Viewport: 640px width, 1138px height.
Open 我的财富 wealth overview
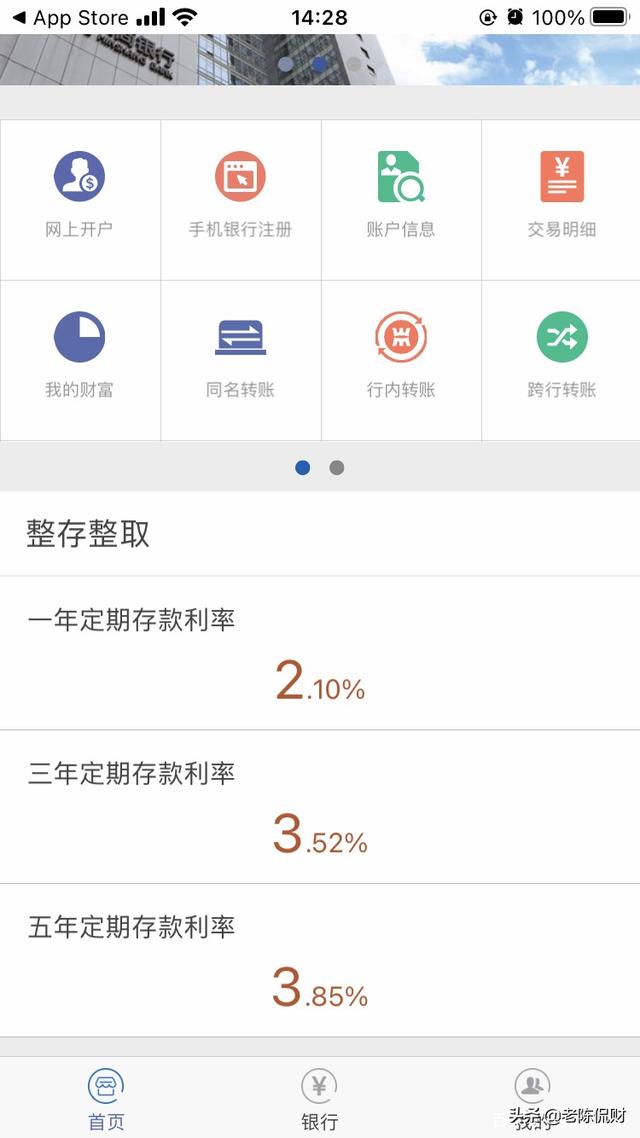click(80, 361)
